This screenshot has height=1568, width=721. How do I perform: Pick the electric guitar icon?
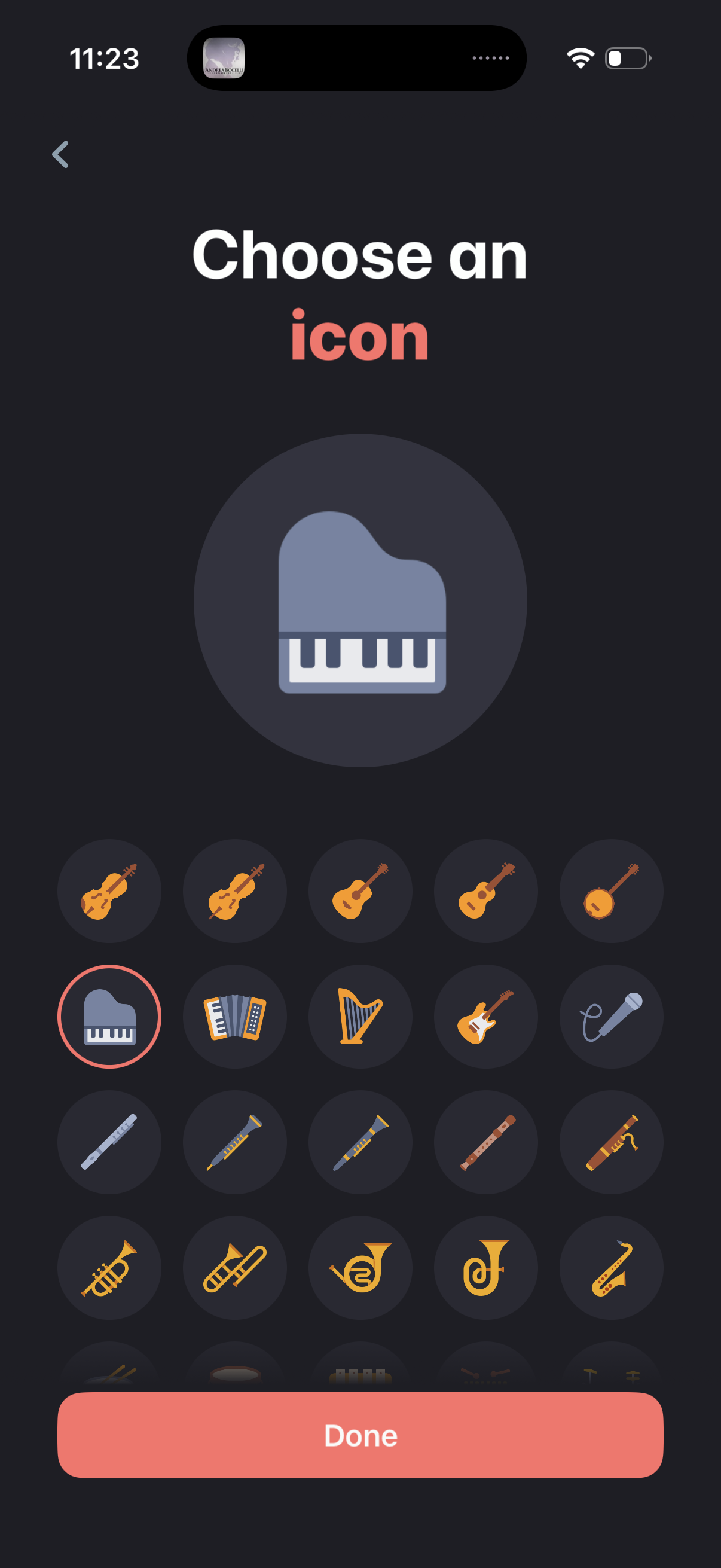click(x=485, y=1017)
